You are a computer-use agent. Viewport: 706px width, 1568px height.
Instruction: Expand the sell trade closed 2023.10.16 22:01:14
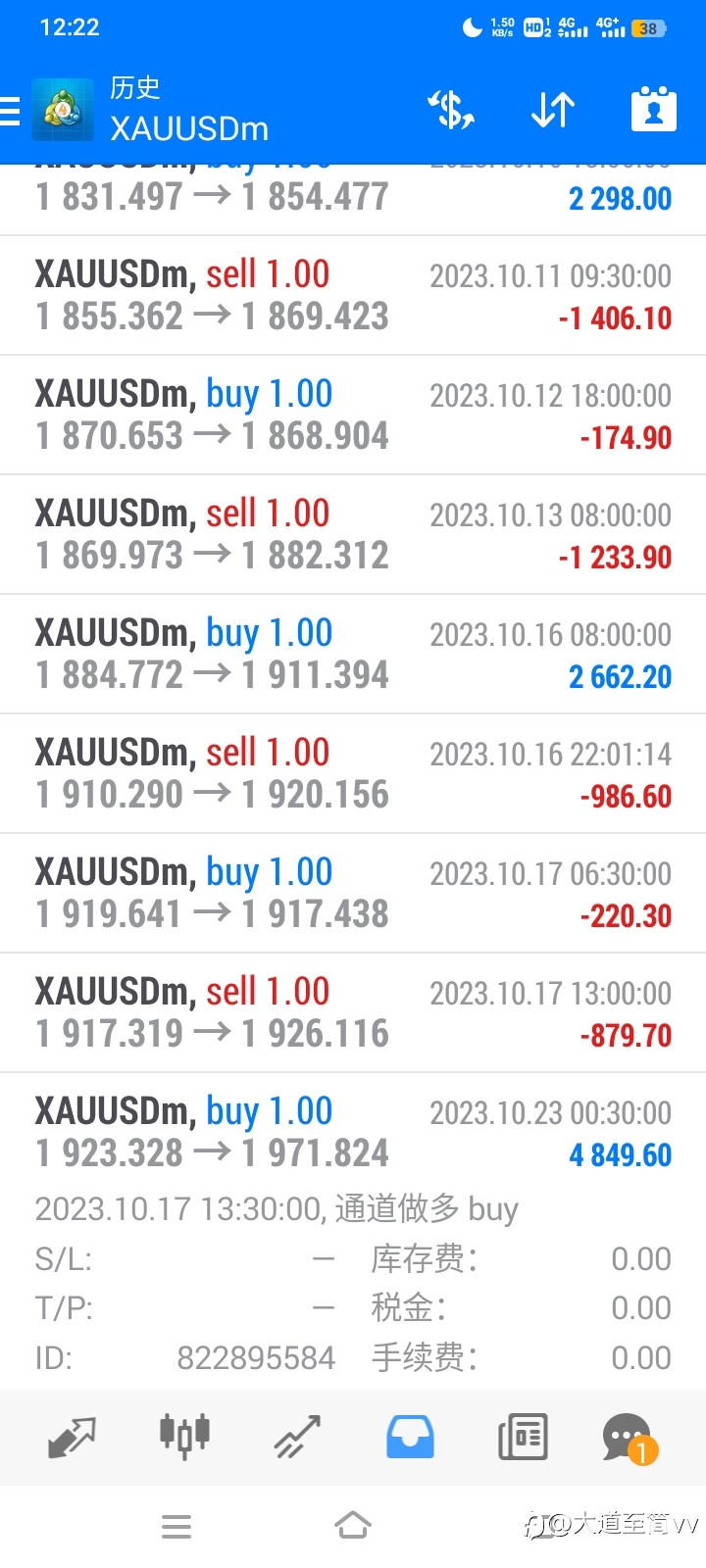[353, 774]
